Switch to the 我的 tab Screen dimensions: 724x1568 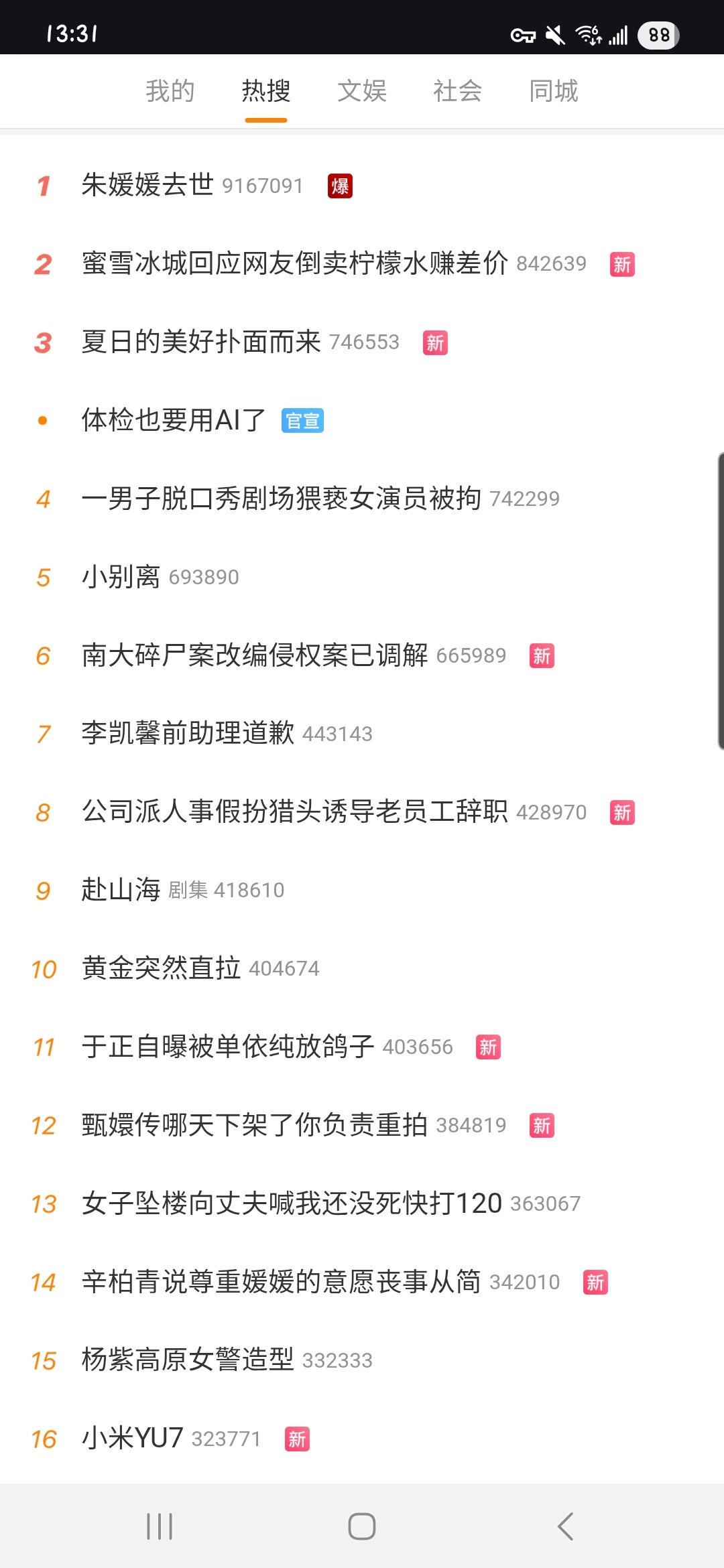tap(170, 90)
